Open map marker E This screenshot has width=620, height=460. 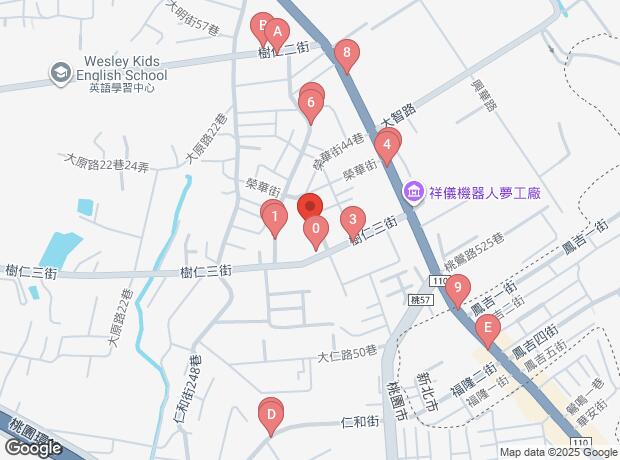click(487, 329)
